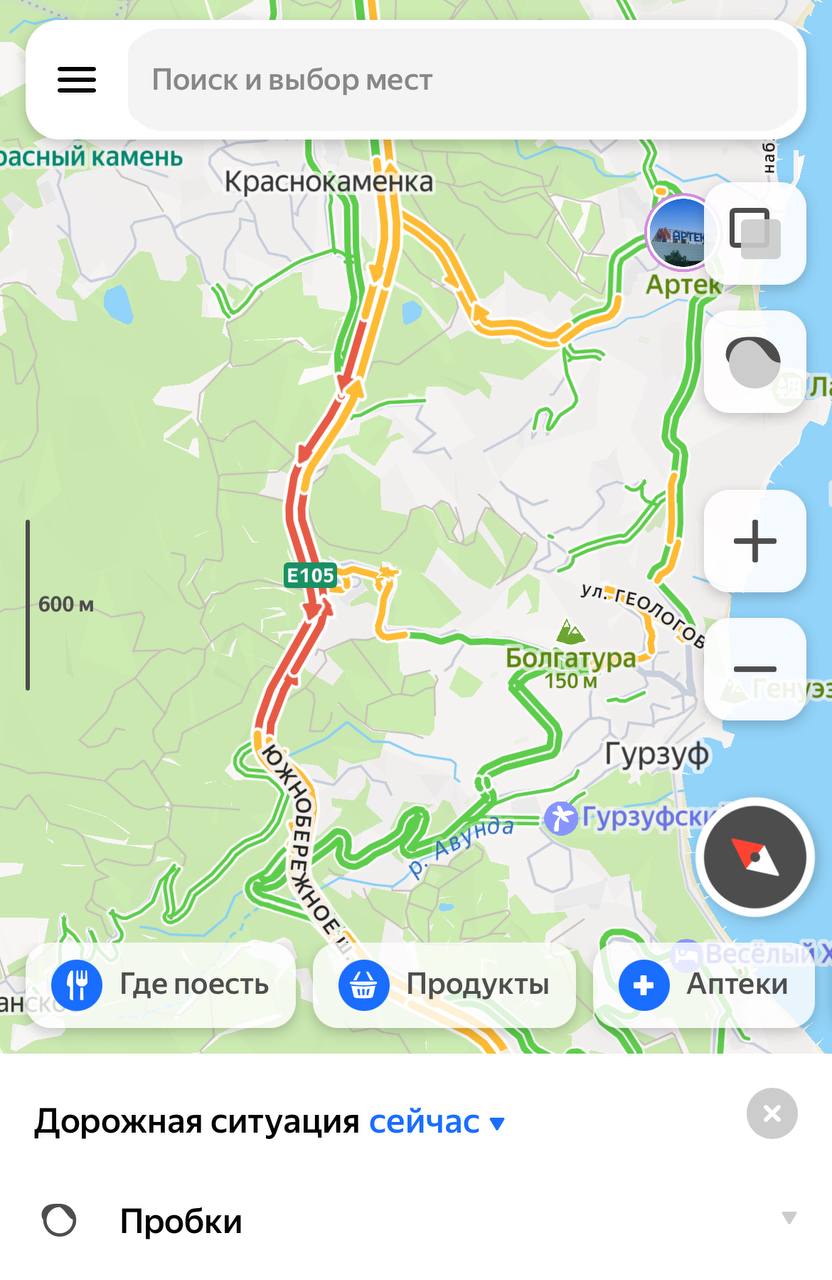Select the 'Продукты' chip
The height and width of the screenshot is (1280, 832).
[x=444, y=985]
